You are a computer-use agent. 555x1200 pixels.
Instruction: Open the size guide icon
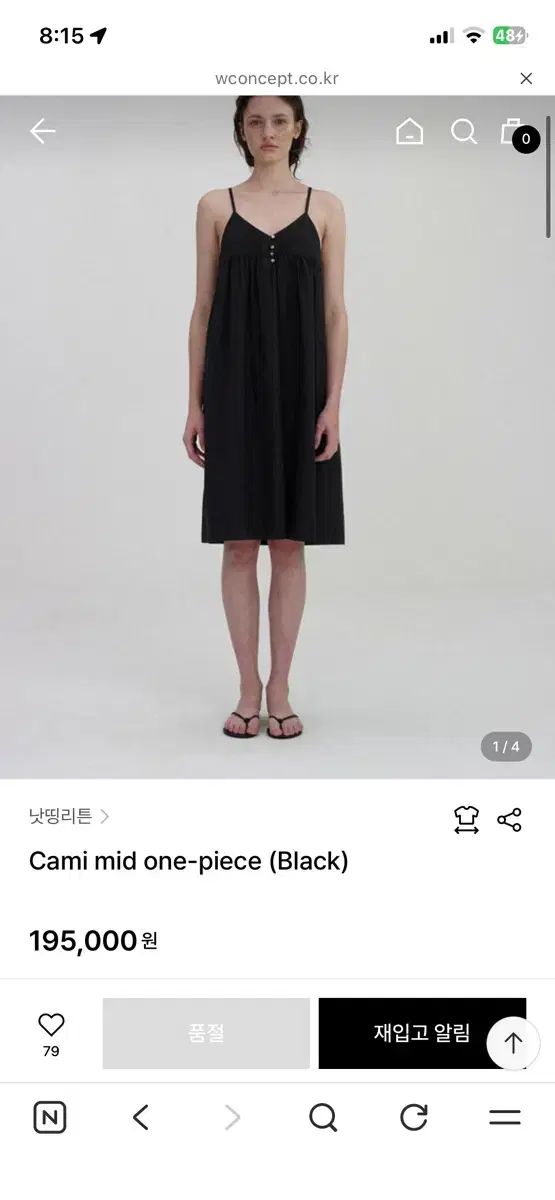click(466, 820)
